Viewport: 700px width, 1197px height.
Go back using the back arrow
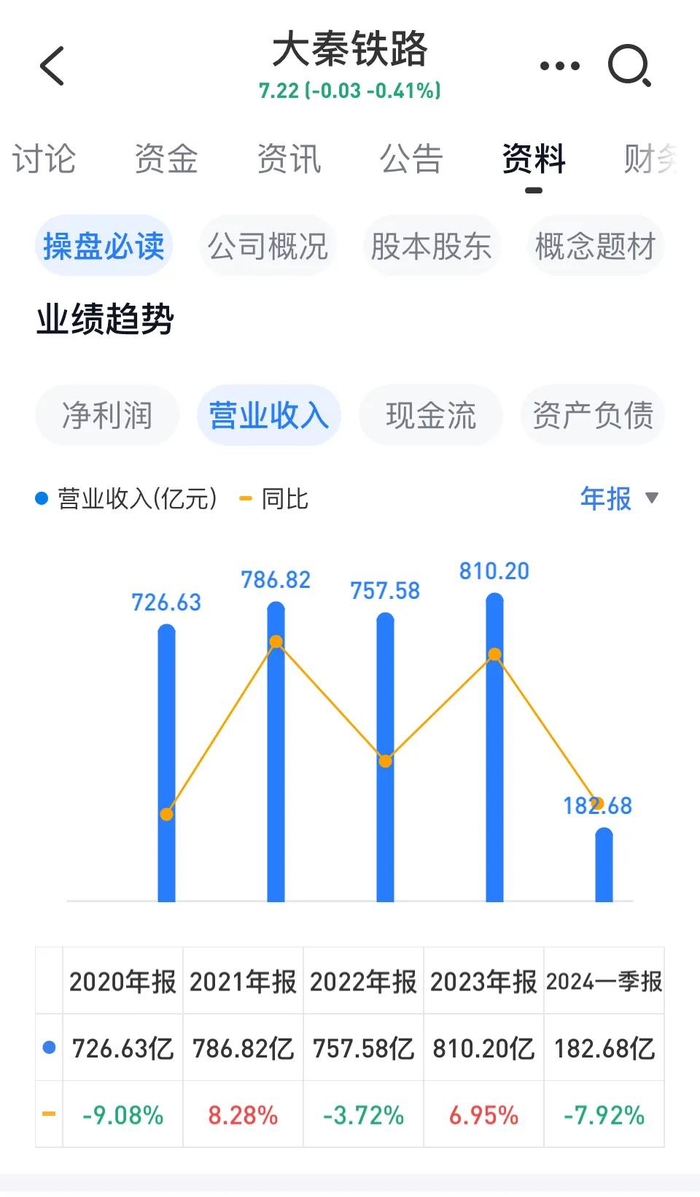pyautogui.click(x=52, y=66)
